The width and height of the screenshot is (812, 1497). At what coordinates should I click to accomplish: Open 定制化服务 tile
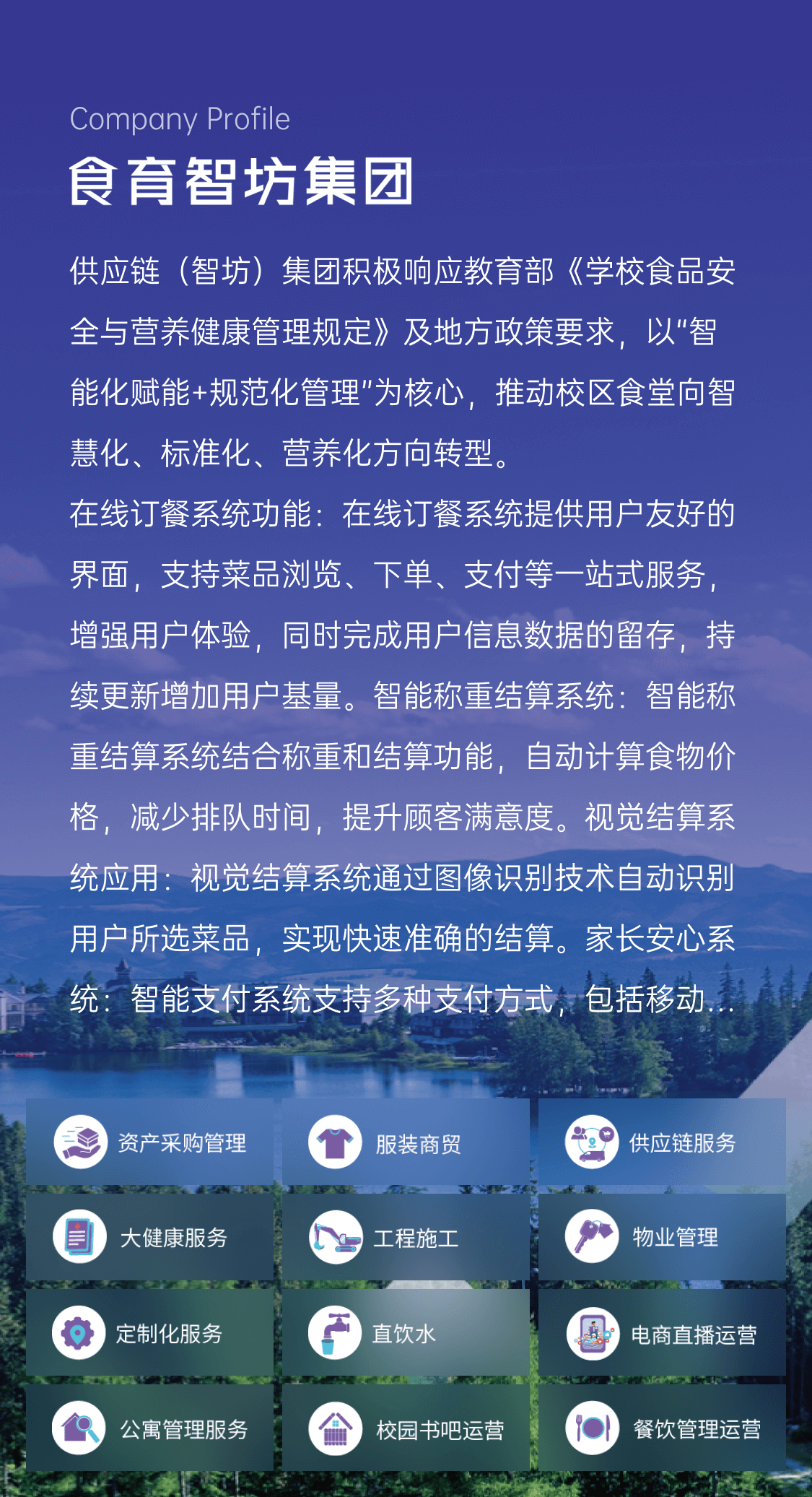point(149,1333)
